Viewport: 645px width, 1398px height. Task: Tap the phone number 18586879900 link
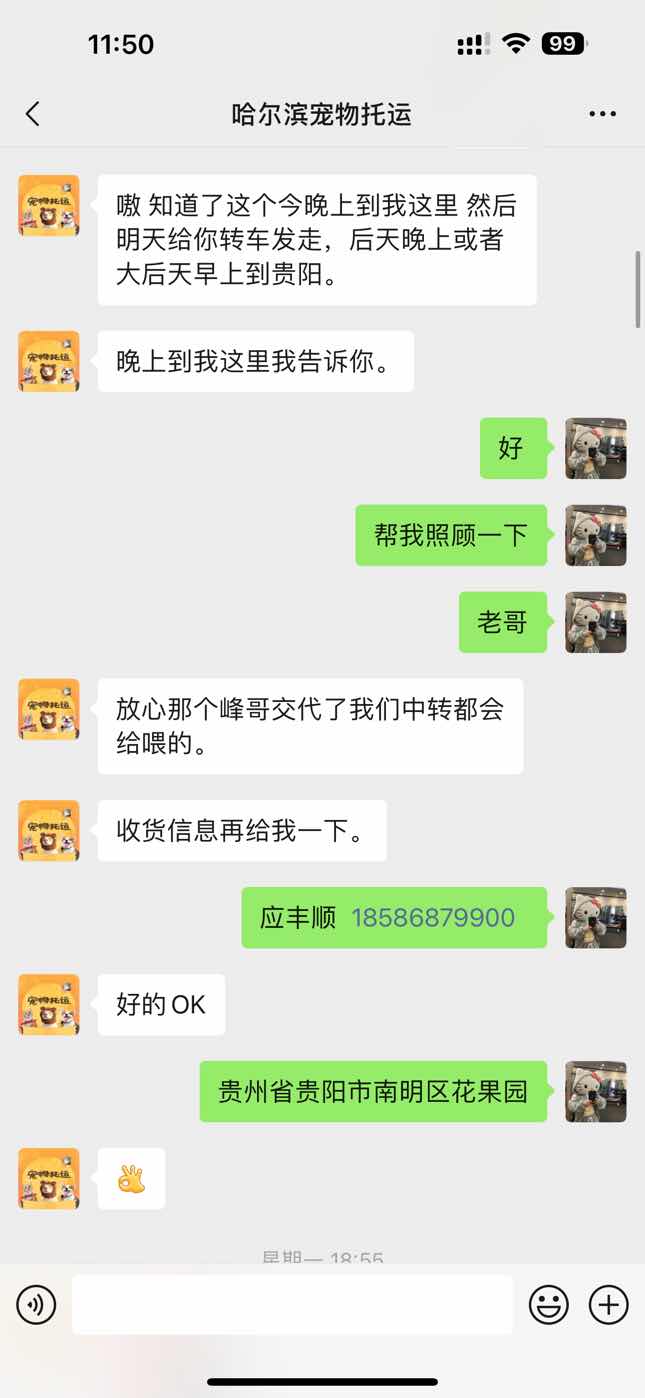(433, 918)
